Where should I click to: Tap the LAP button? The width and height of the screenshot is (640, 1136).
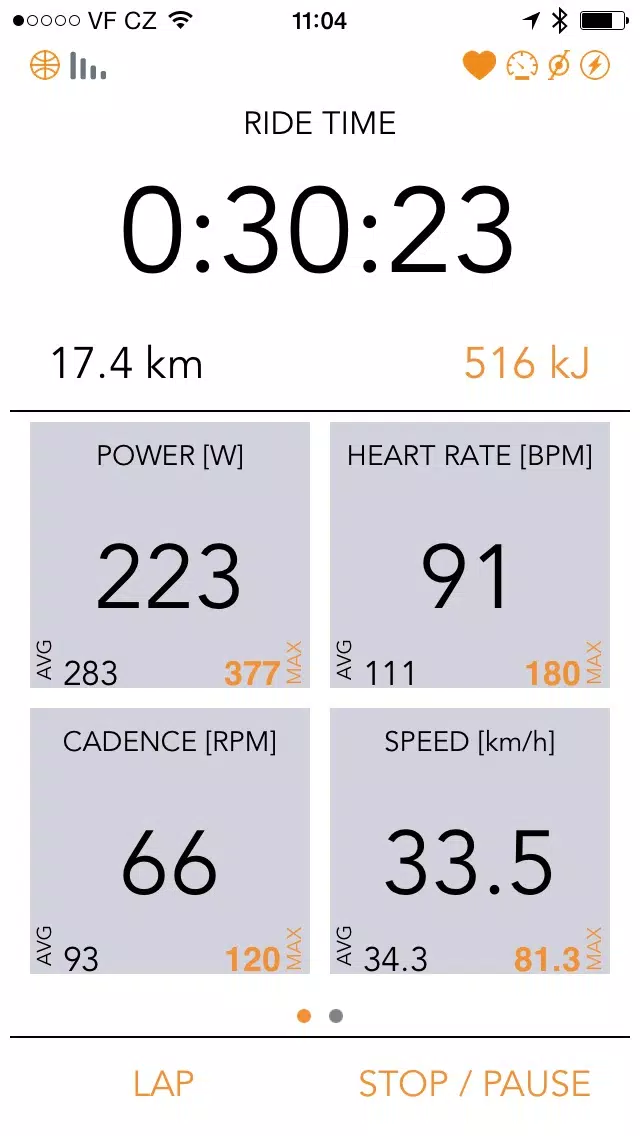pyautogui.click(x=163, y=1083)
